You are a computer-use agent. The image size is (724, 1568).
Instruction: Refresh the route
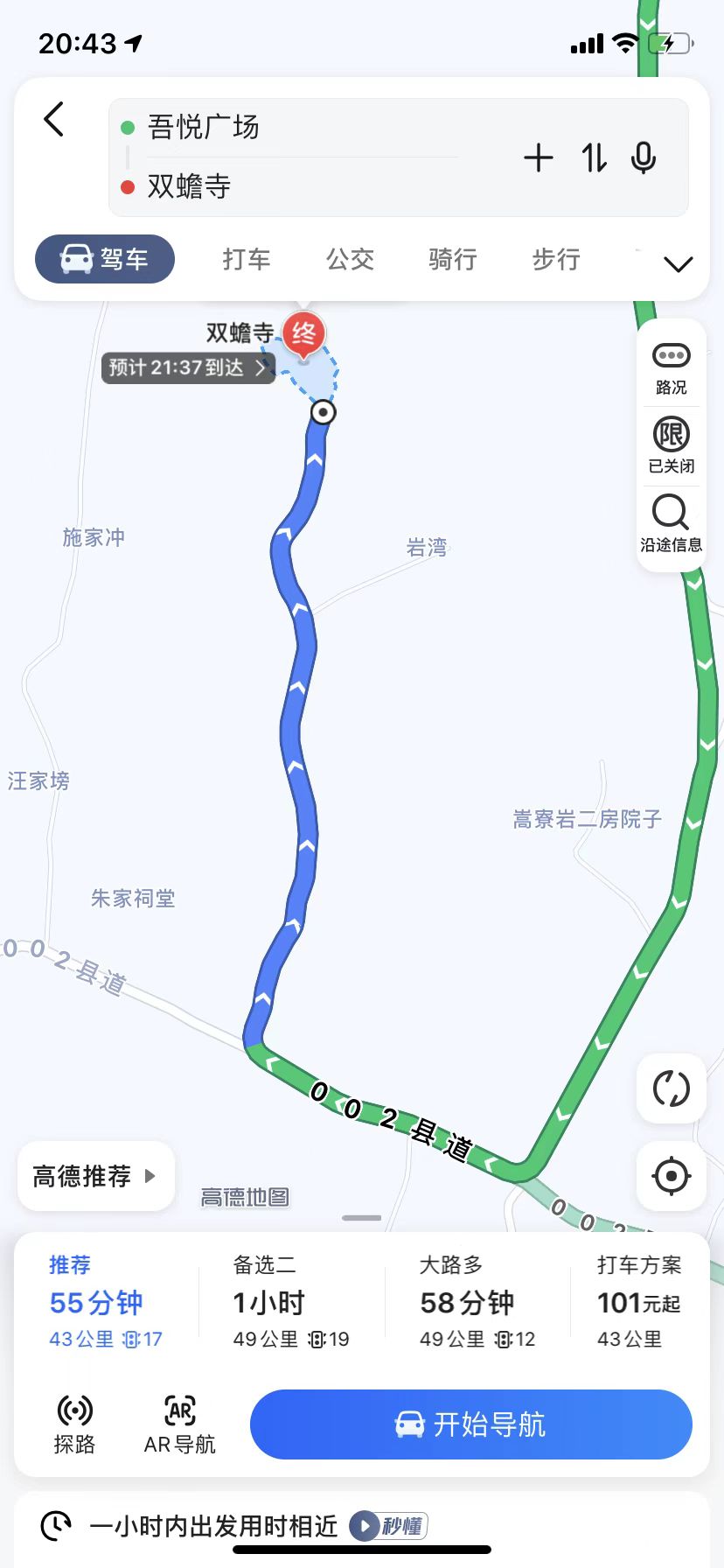(x=671, y=1088)
